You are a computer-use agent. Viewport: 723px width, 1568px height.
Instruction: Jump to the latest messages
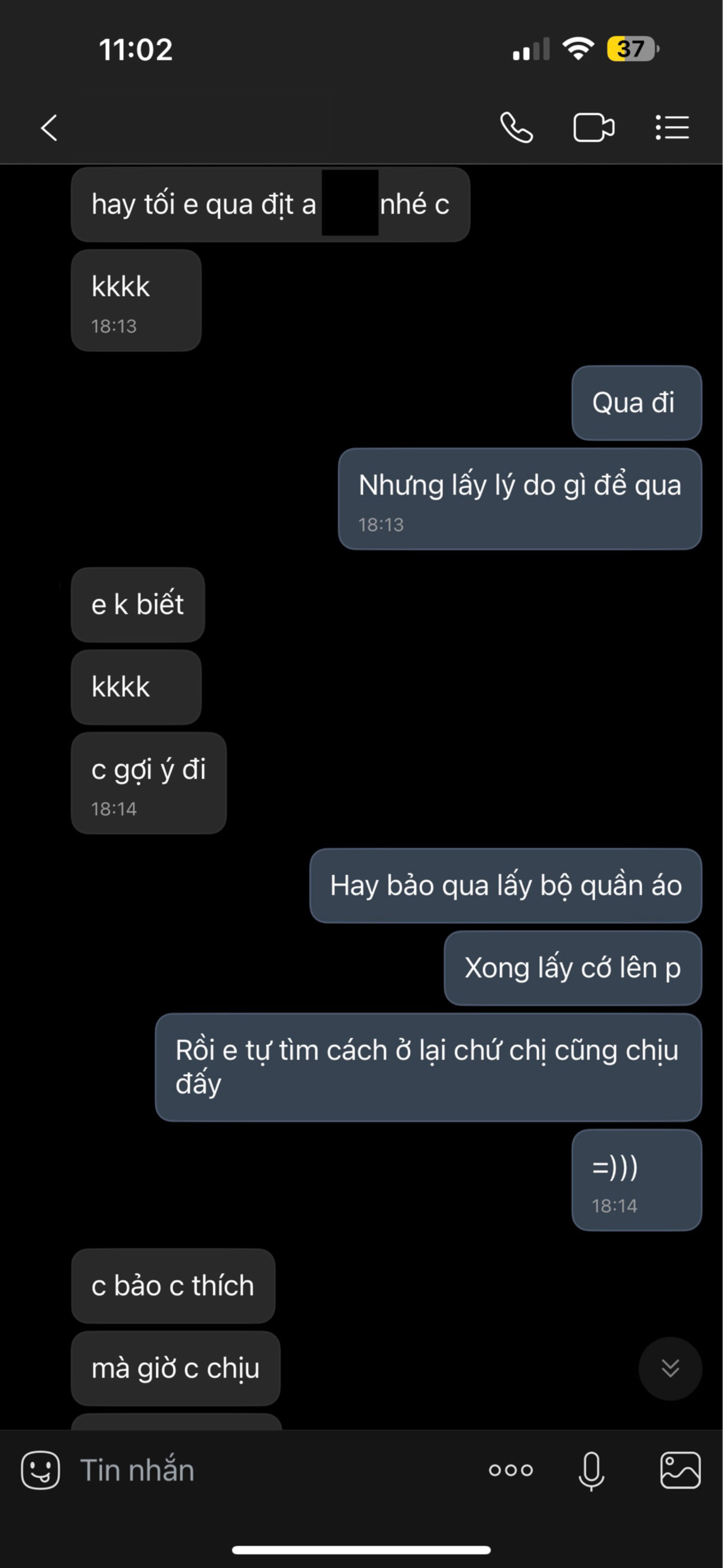point(670,1368)
